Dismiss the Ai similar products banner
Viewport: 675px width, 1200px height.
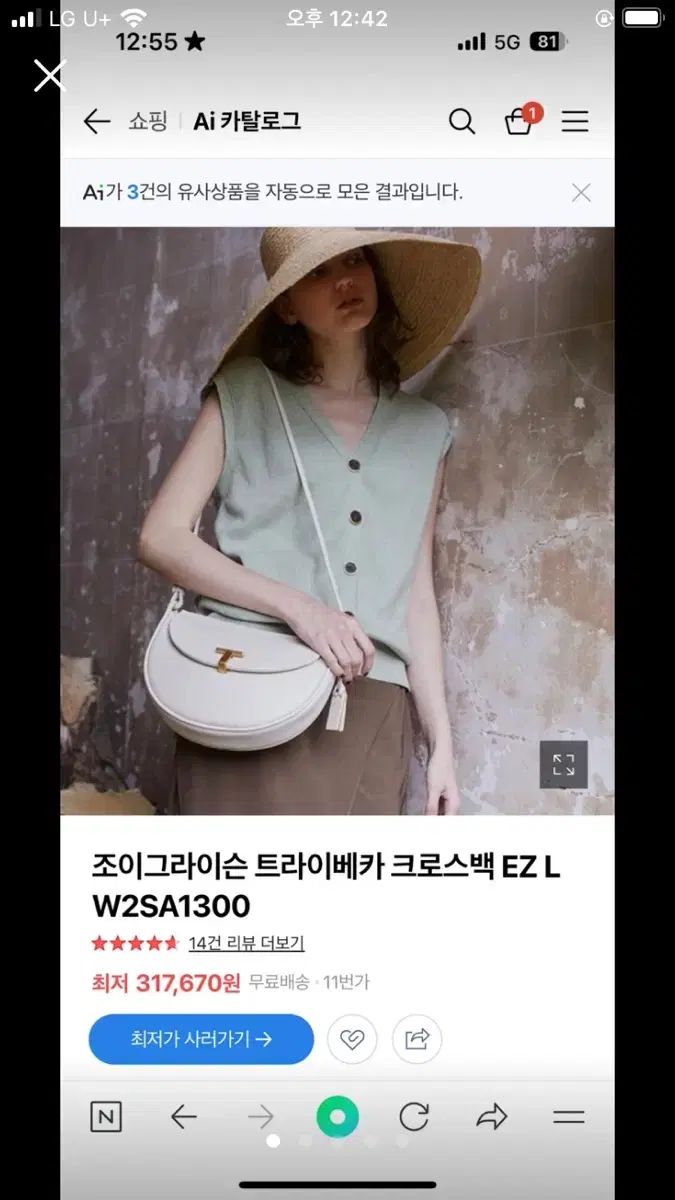point(581,193)
